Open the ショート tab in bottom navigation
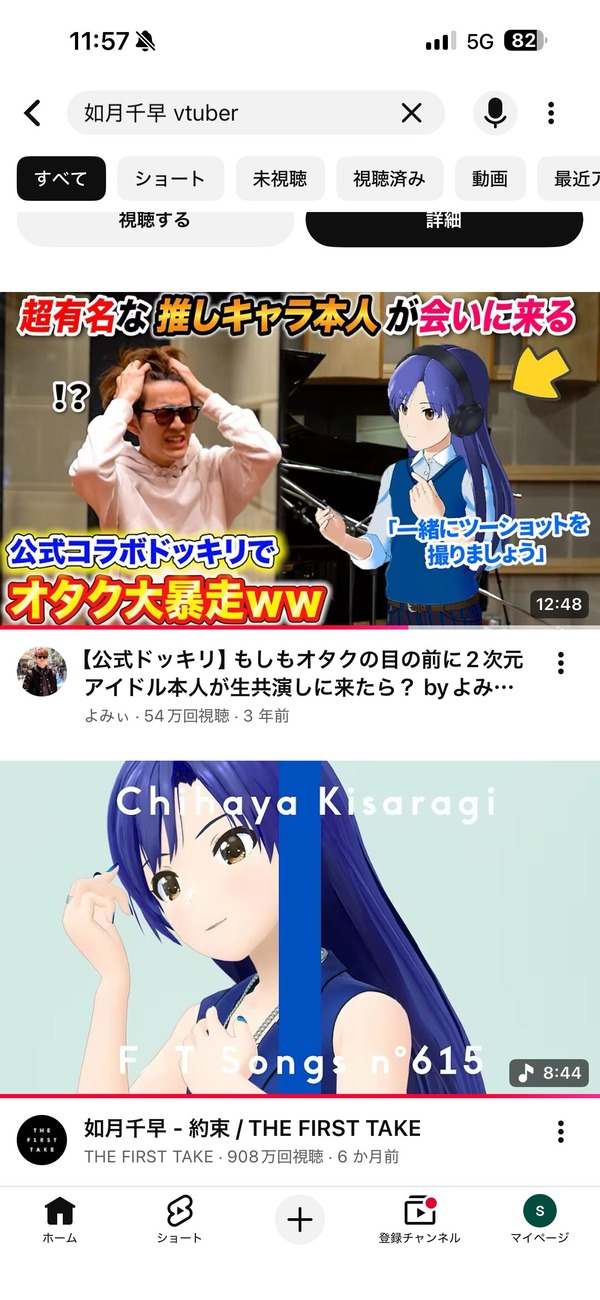This screenshot has width=600, height=1300. [179, 1221]
